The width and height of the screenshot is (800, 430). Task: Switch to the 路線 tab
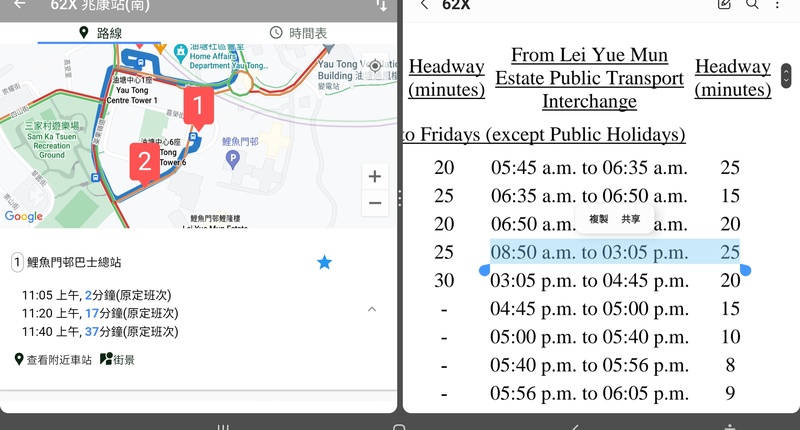pyautogui.click(x=100, y=33)
